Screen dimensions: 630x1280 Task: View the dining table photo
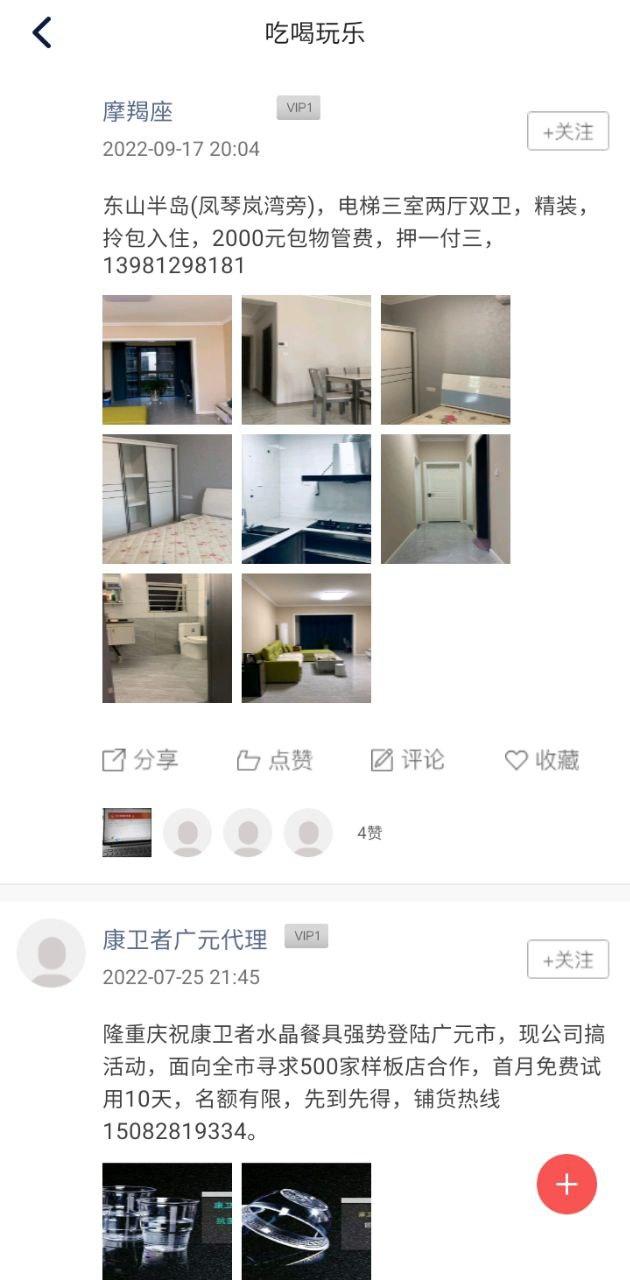(x=306, y=359)
